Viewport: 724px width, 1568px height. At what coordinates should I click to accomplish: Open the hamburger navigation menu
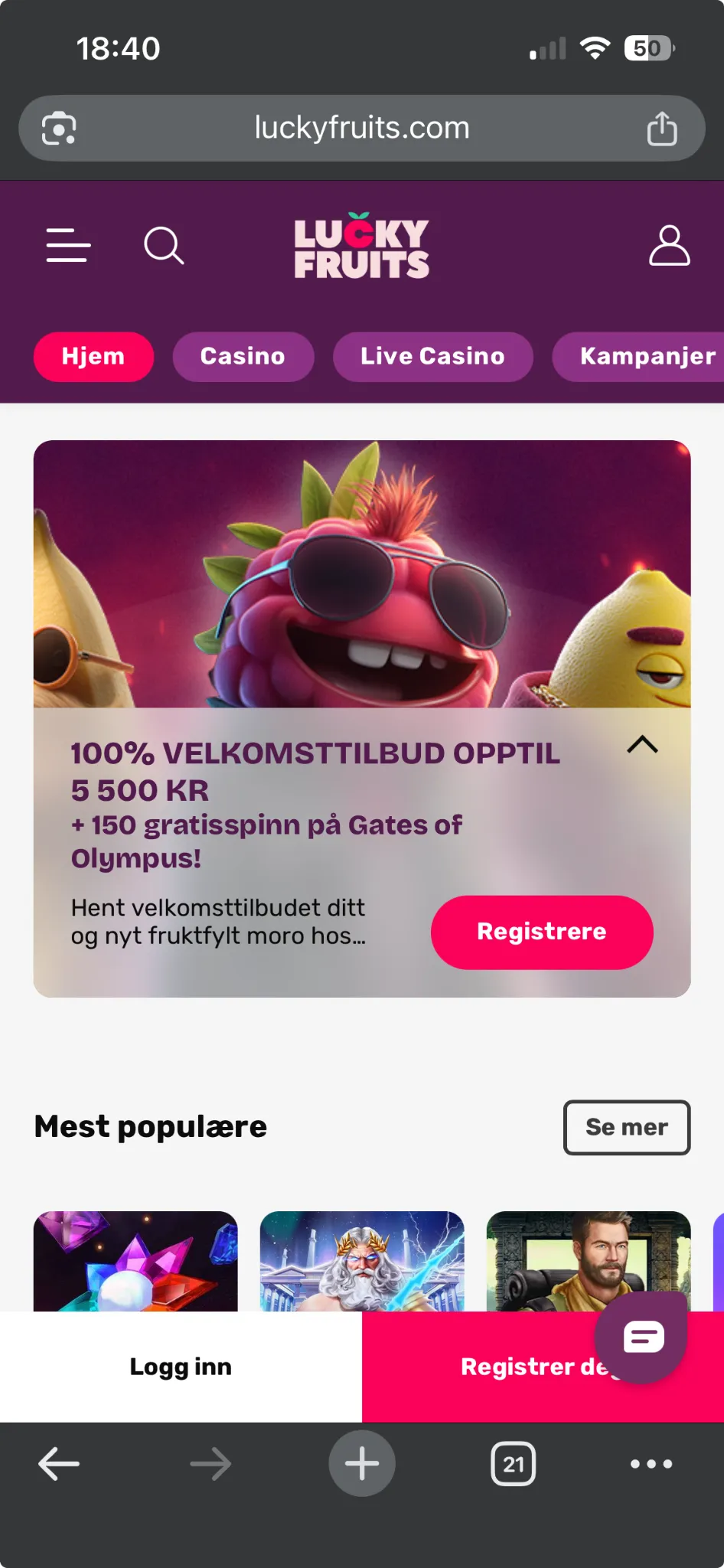tap(68, 246)
